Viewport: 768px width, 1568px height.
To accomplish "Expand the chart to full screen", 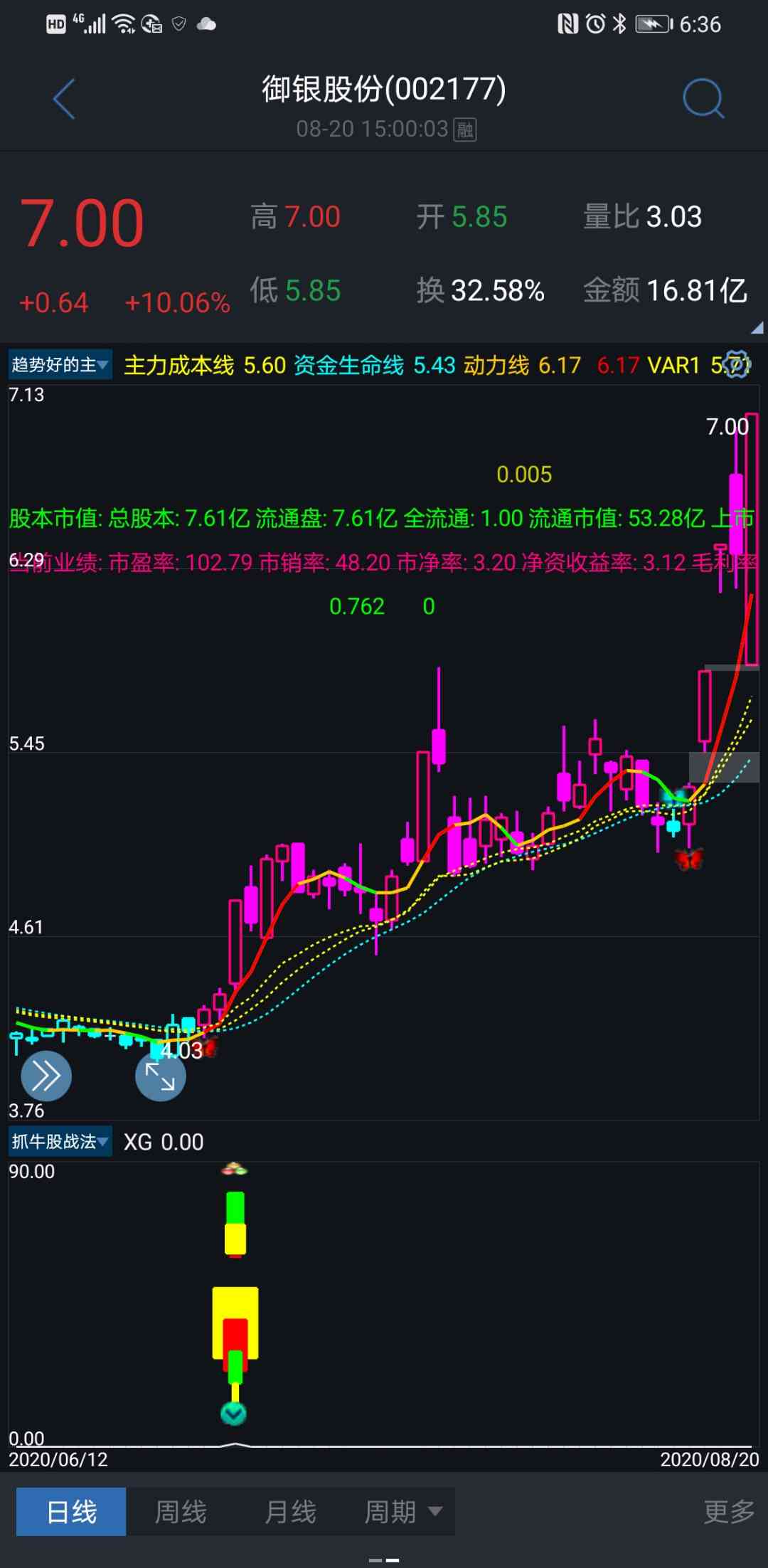I will [x=160, y=1076].
